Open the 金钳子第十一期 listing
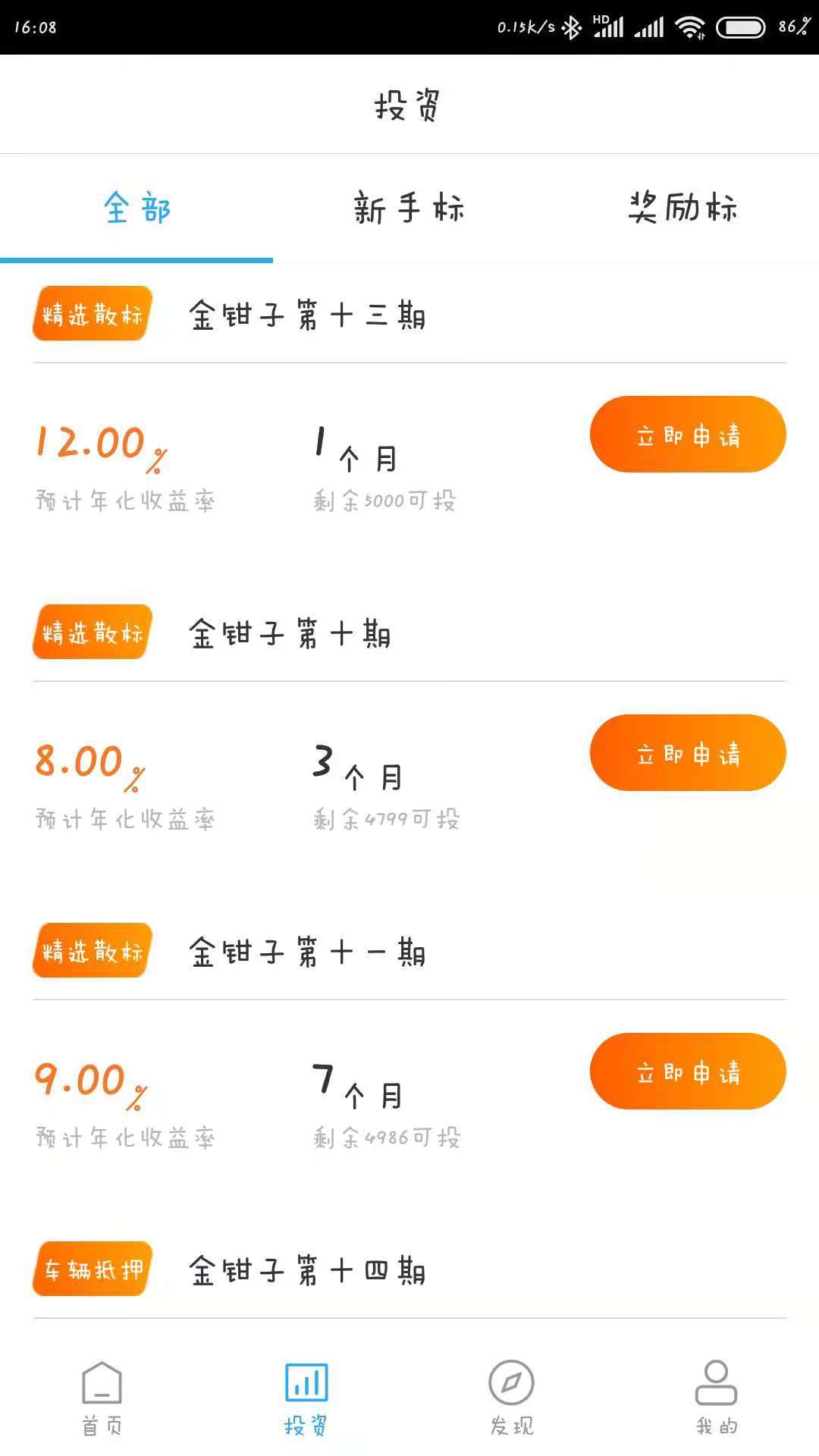 [x=307, y=952]
